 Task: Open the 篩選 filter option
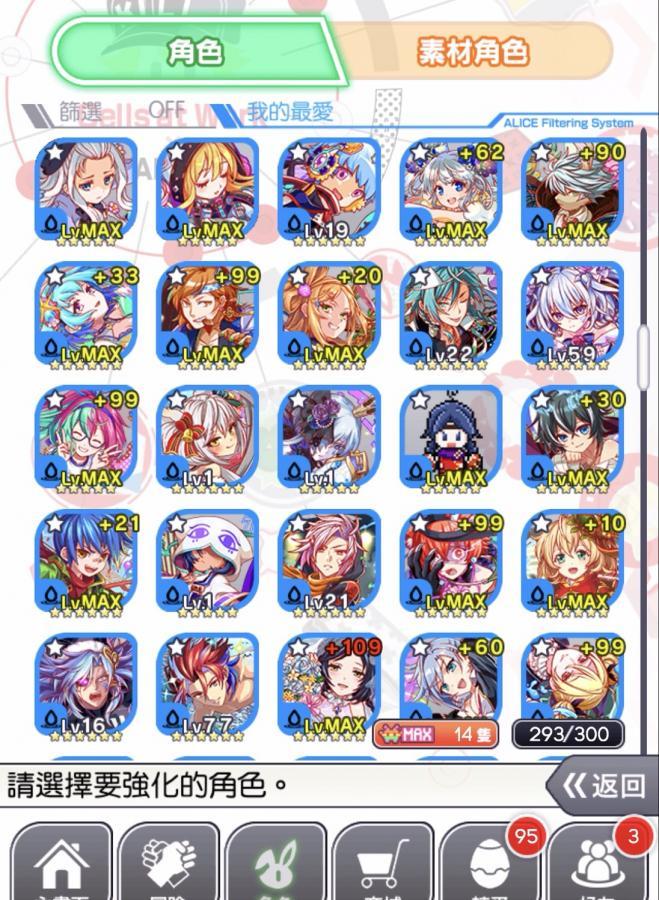(80, 111)
